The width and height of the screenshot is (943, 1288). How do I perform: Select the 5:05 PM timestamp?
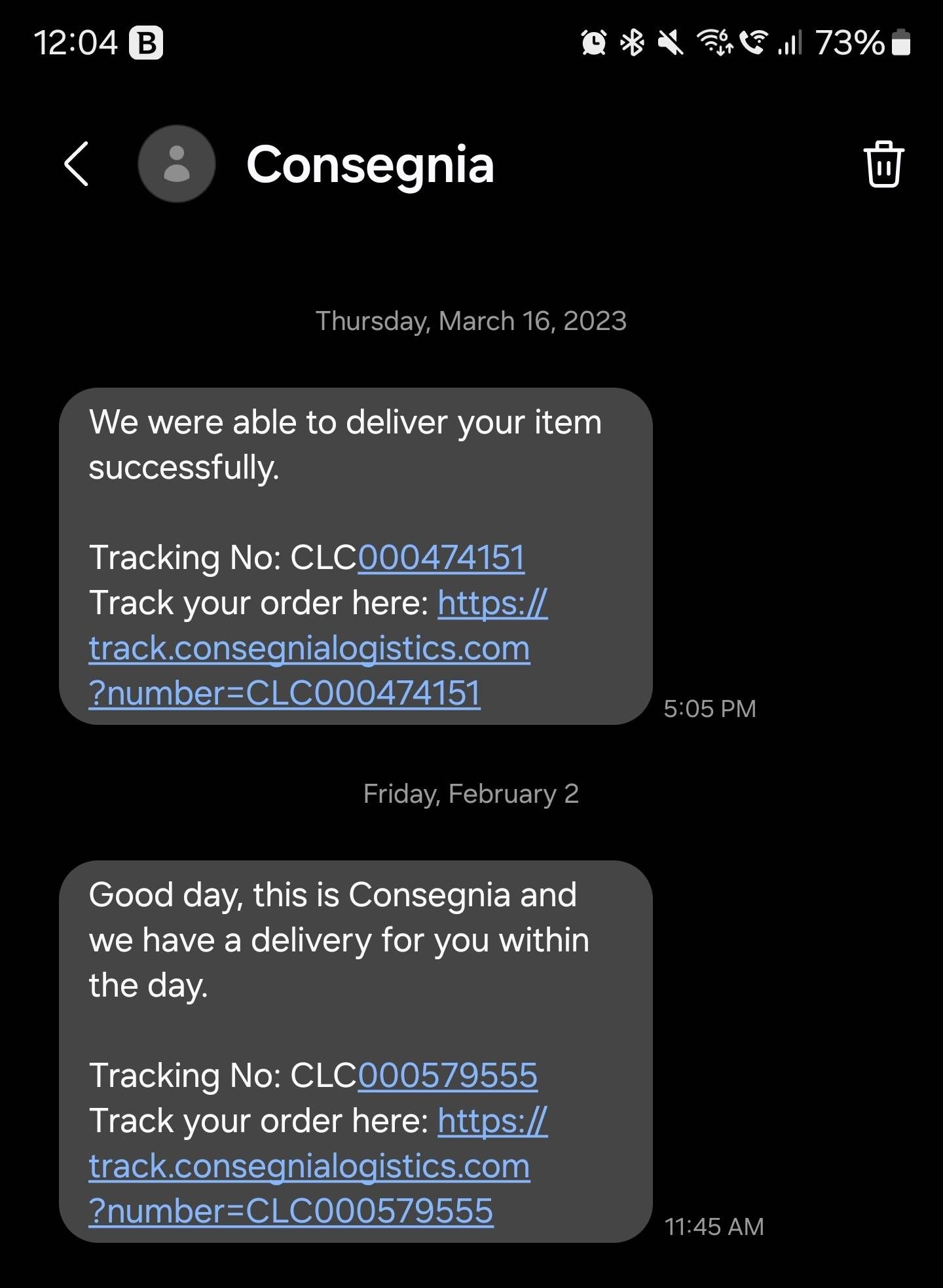tap(710, 709)
